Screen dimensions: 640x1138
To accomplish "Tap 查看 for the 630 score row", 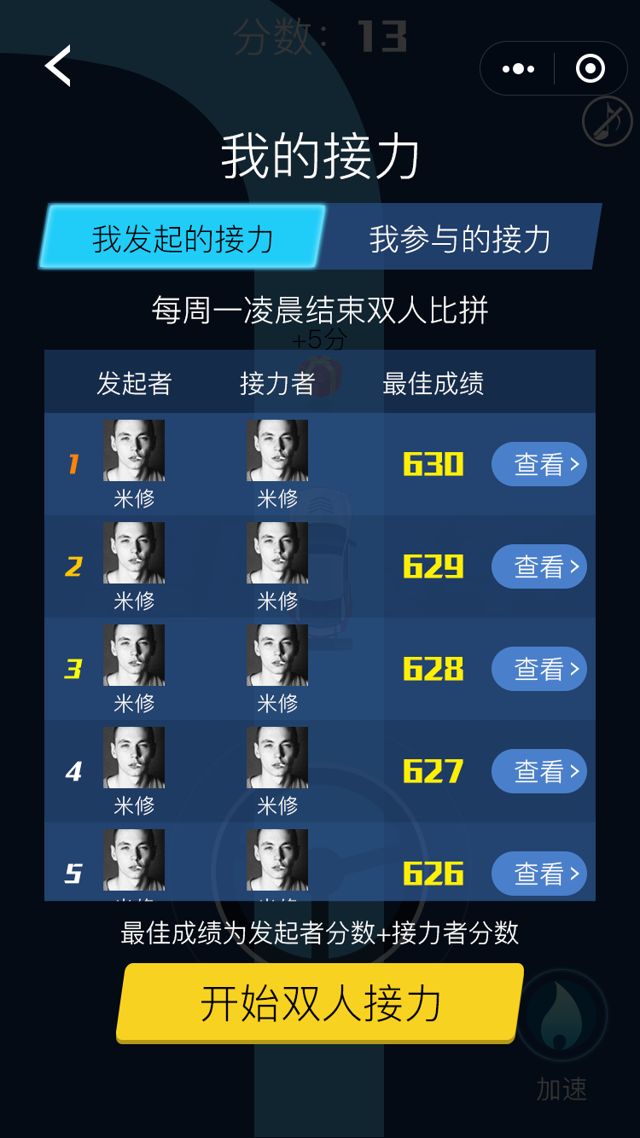I will click(539, 464).
